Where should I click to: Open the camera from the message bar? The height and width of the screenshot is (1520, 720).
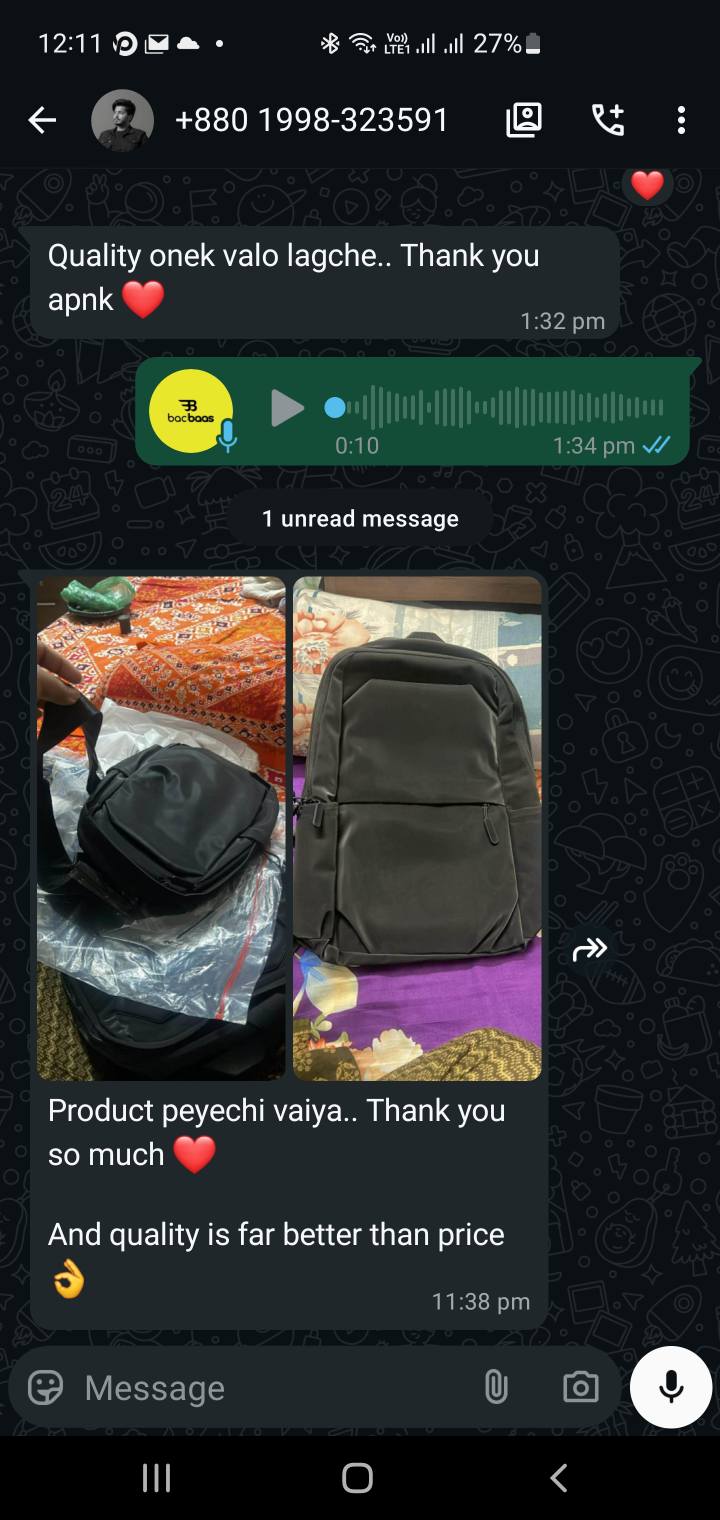pyautogui.click(x=580, y=1387)
